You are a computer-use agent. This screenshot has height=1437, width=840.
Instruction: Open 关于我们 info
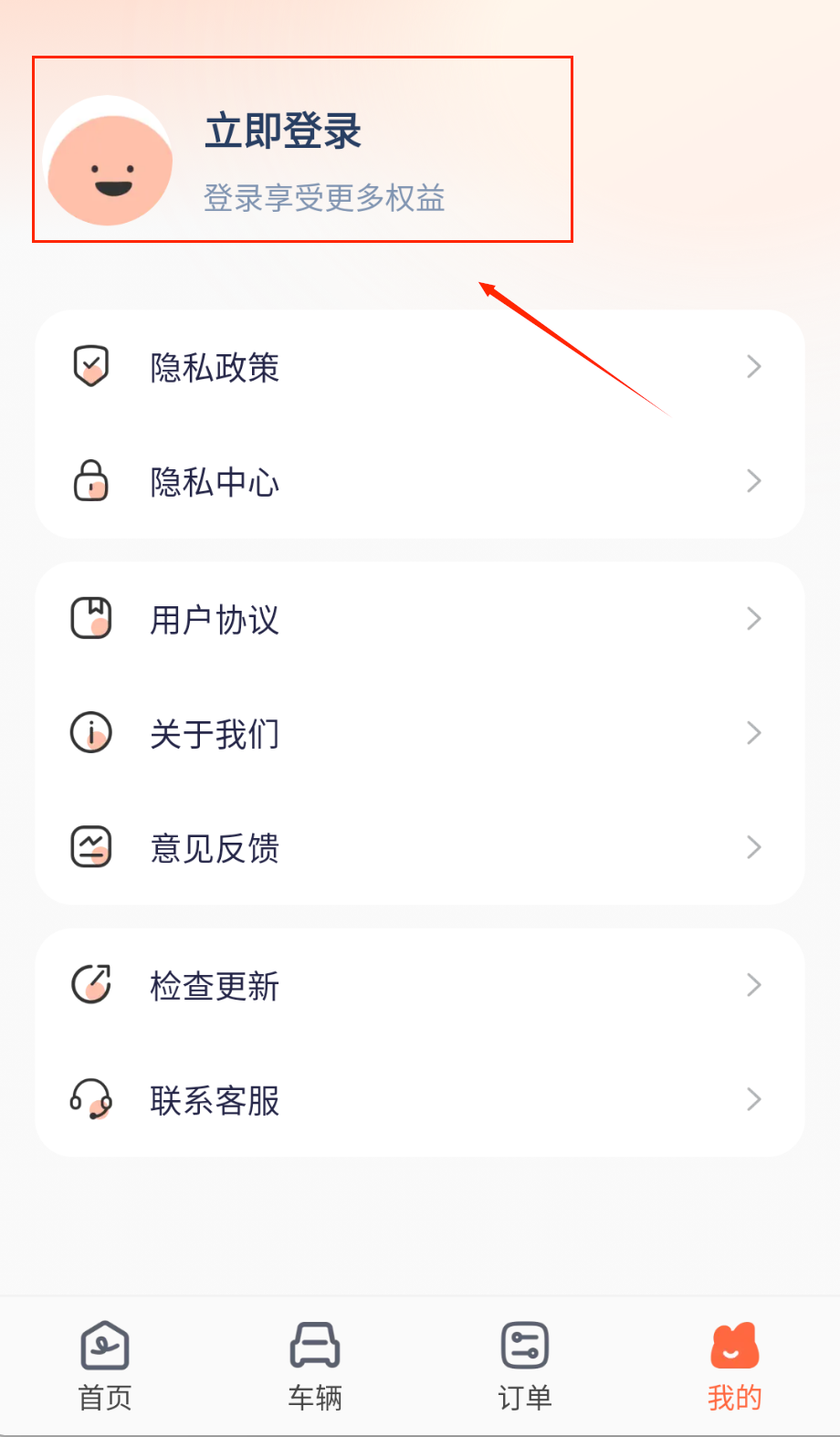click(418, 733)
